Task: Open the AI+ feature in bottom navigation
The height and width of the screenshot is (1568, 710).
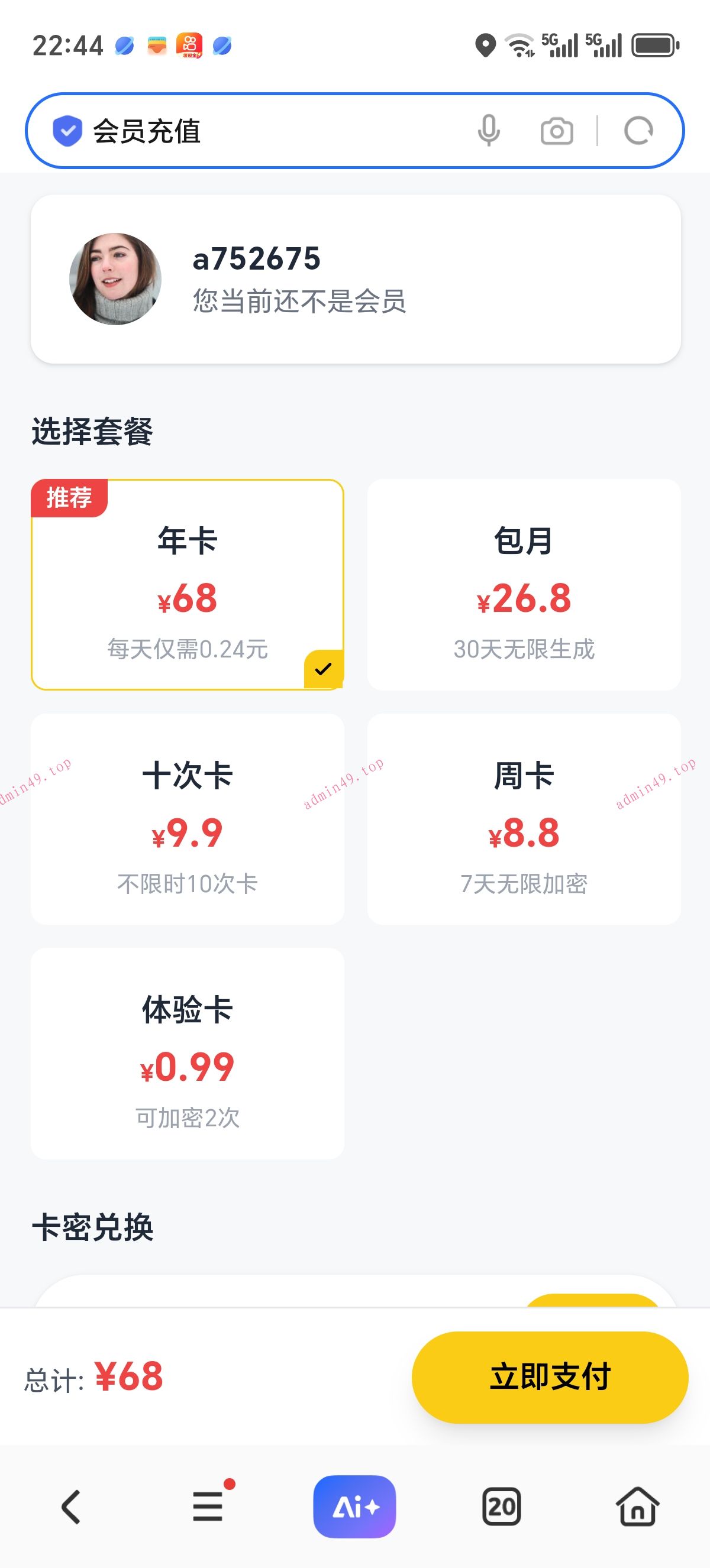Action: (x=355, y=1506)
